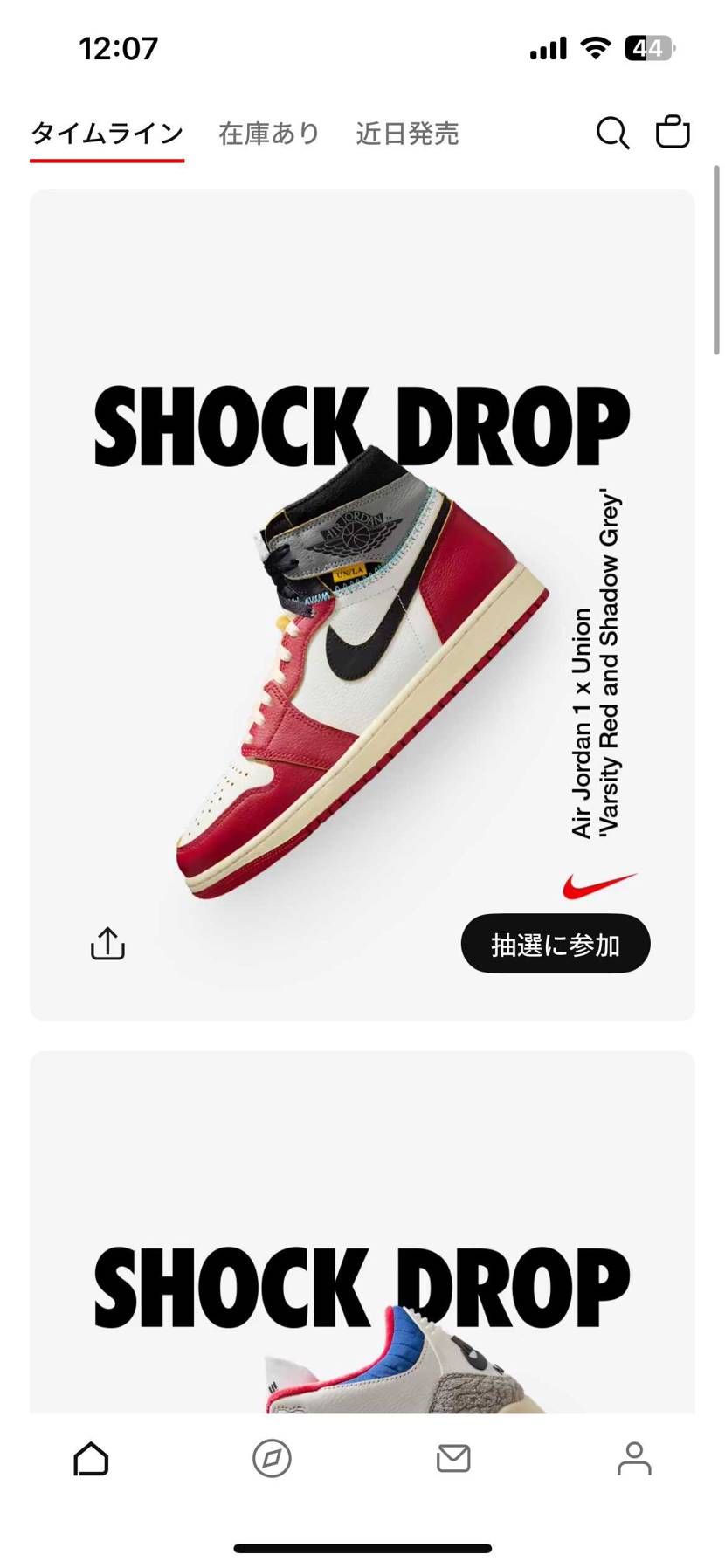Switch to the 近日発売 tab
725x1568 pixels.
pos(407,134)
